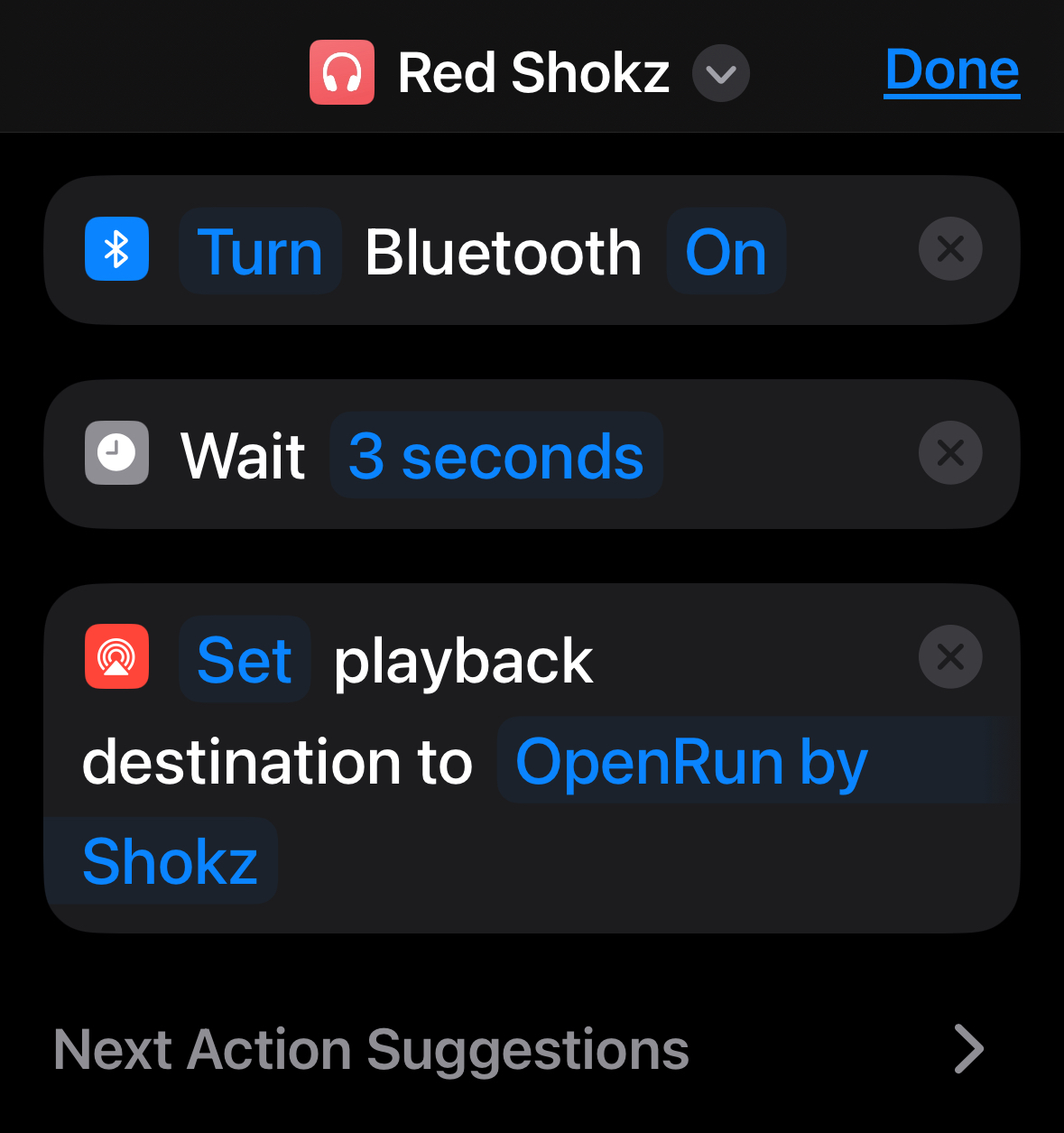Change the Turn parameter in Bluetooth action
The height and width of the screenshot is (1133, 1064).
260,251
